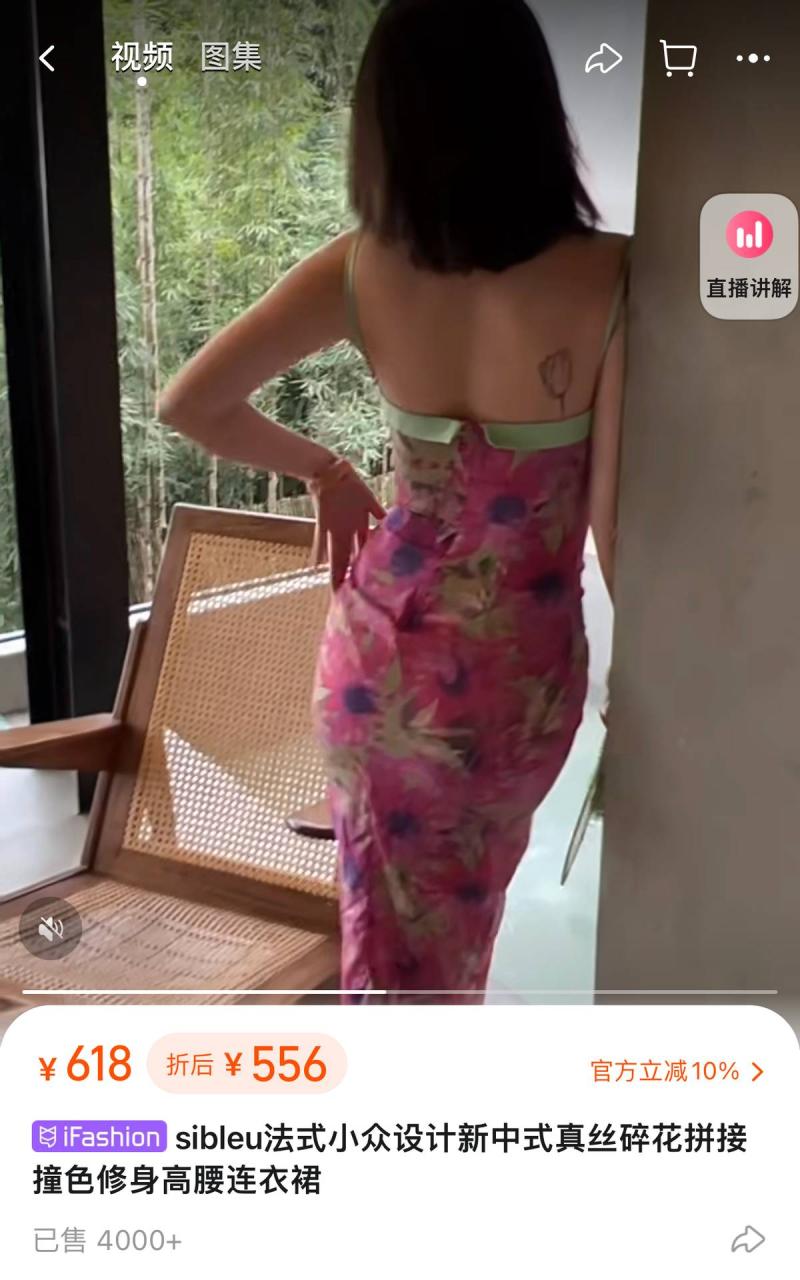This screenshot has width=800, height=1280.
Task: Open the shopping cart
Action: click(678, 59)
